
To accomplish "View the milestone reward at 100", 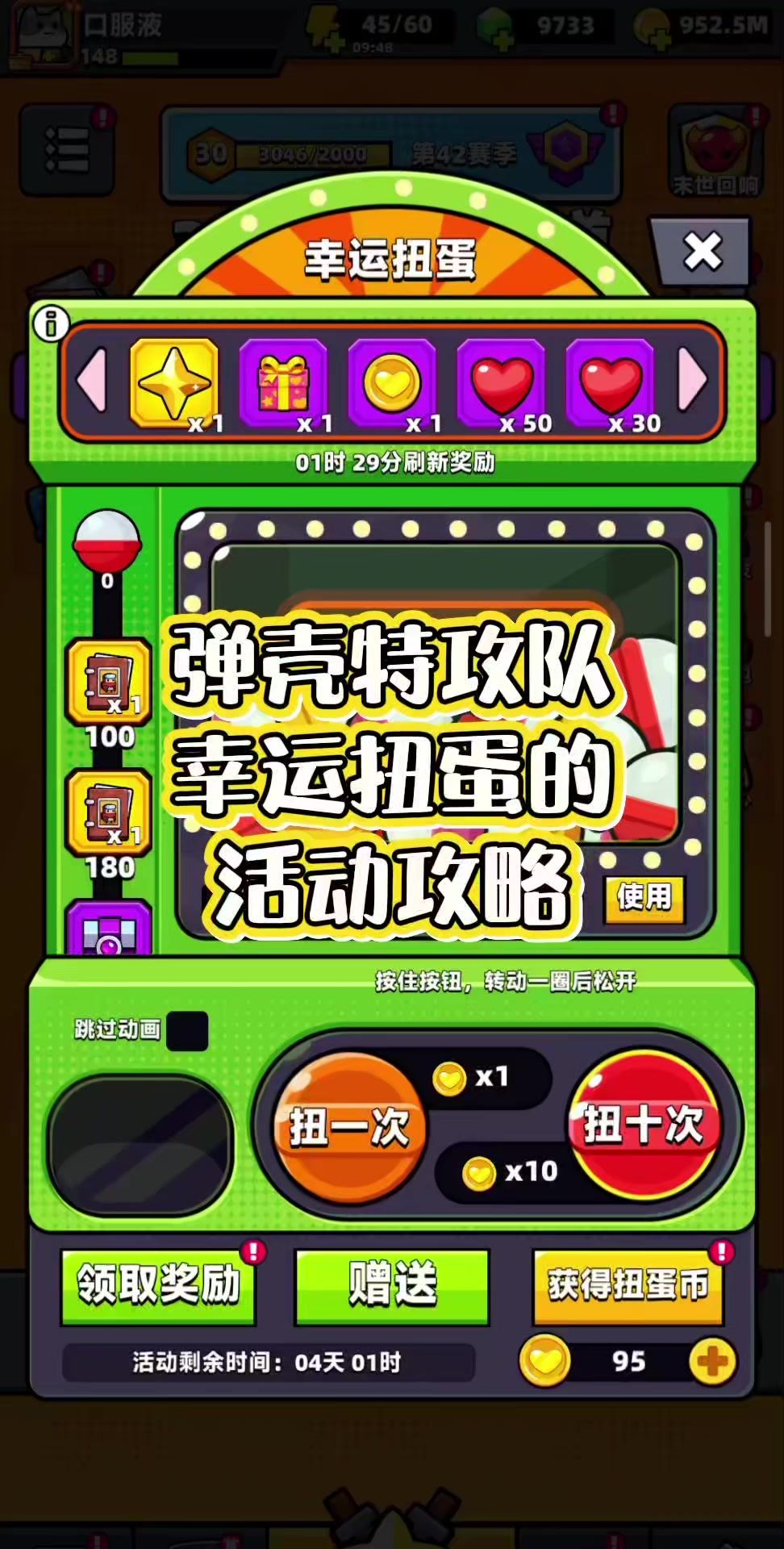I will 109,683.
